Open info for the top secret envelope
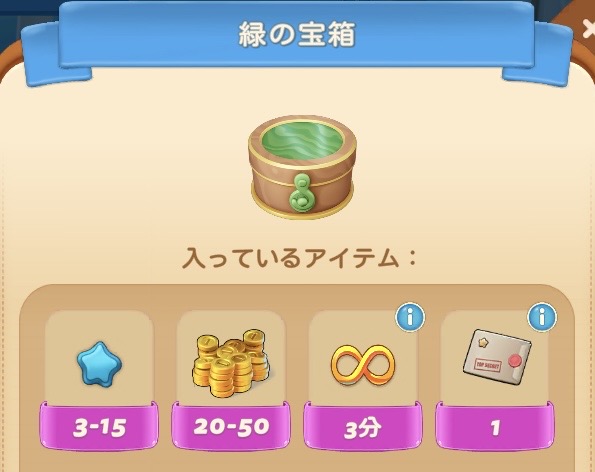The image size is (595, 472). click(x=542, y=317)
